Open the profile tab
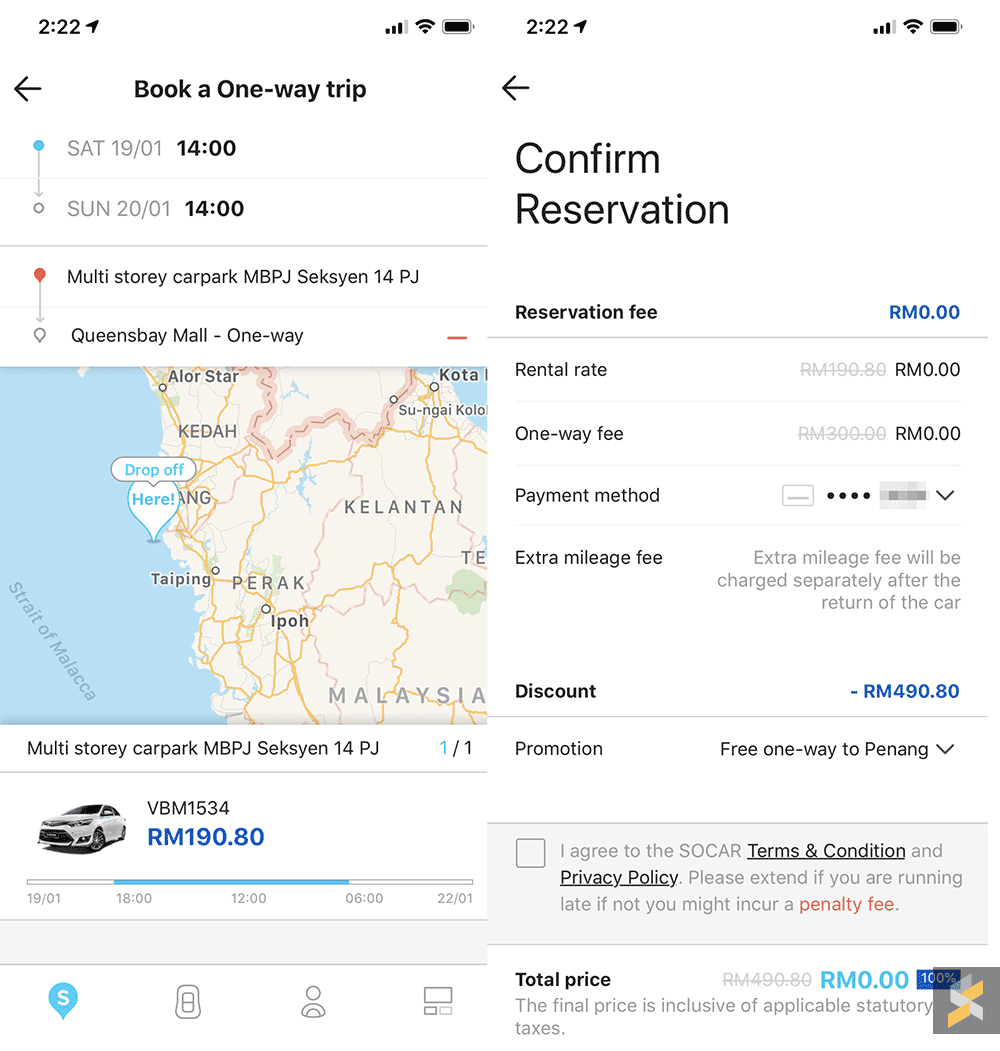This screenshot has width=1000, height=1051. [x=313, y=1001]
